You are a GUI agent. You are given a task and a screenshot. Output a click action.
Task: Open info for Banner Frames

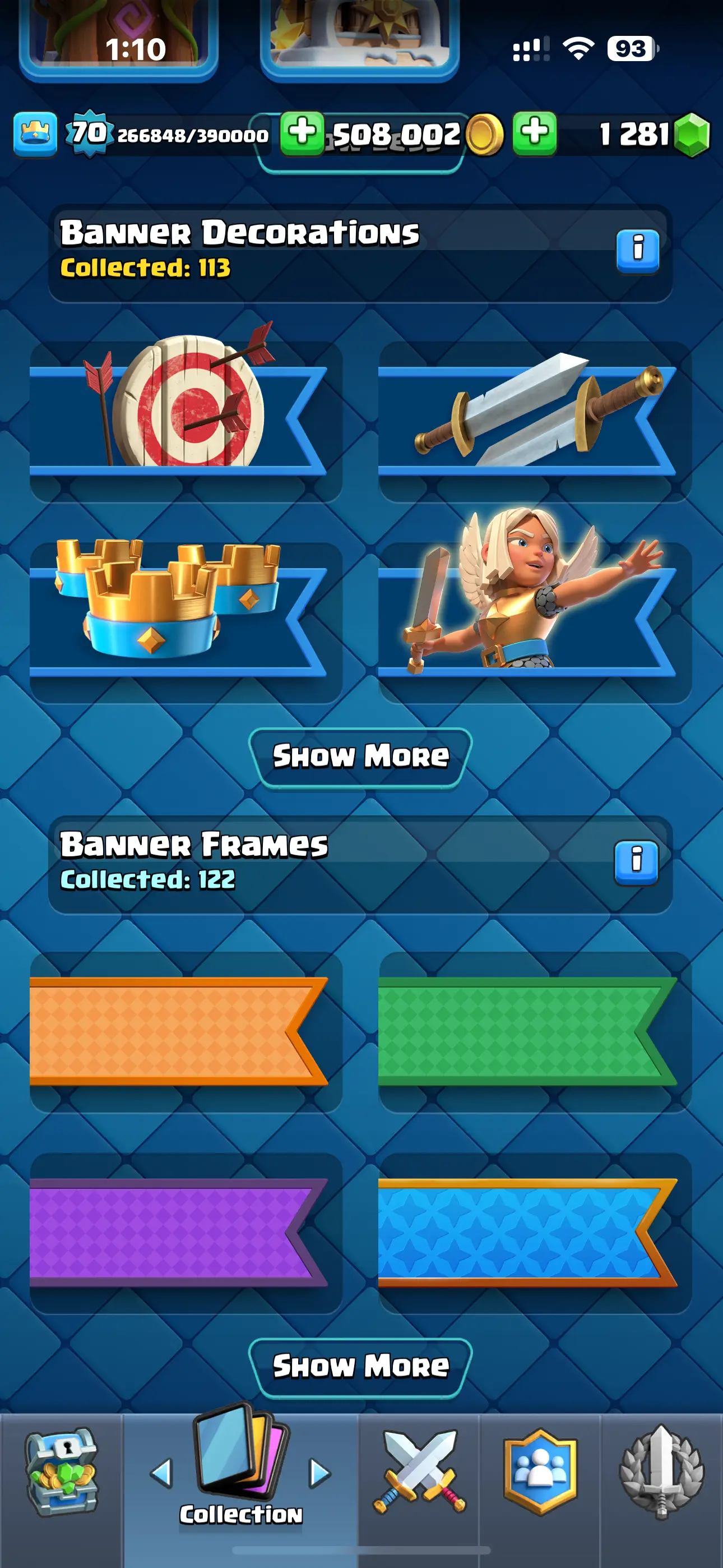tap(636, 862)
